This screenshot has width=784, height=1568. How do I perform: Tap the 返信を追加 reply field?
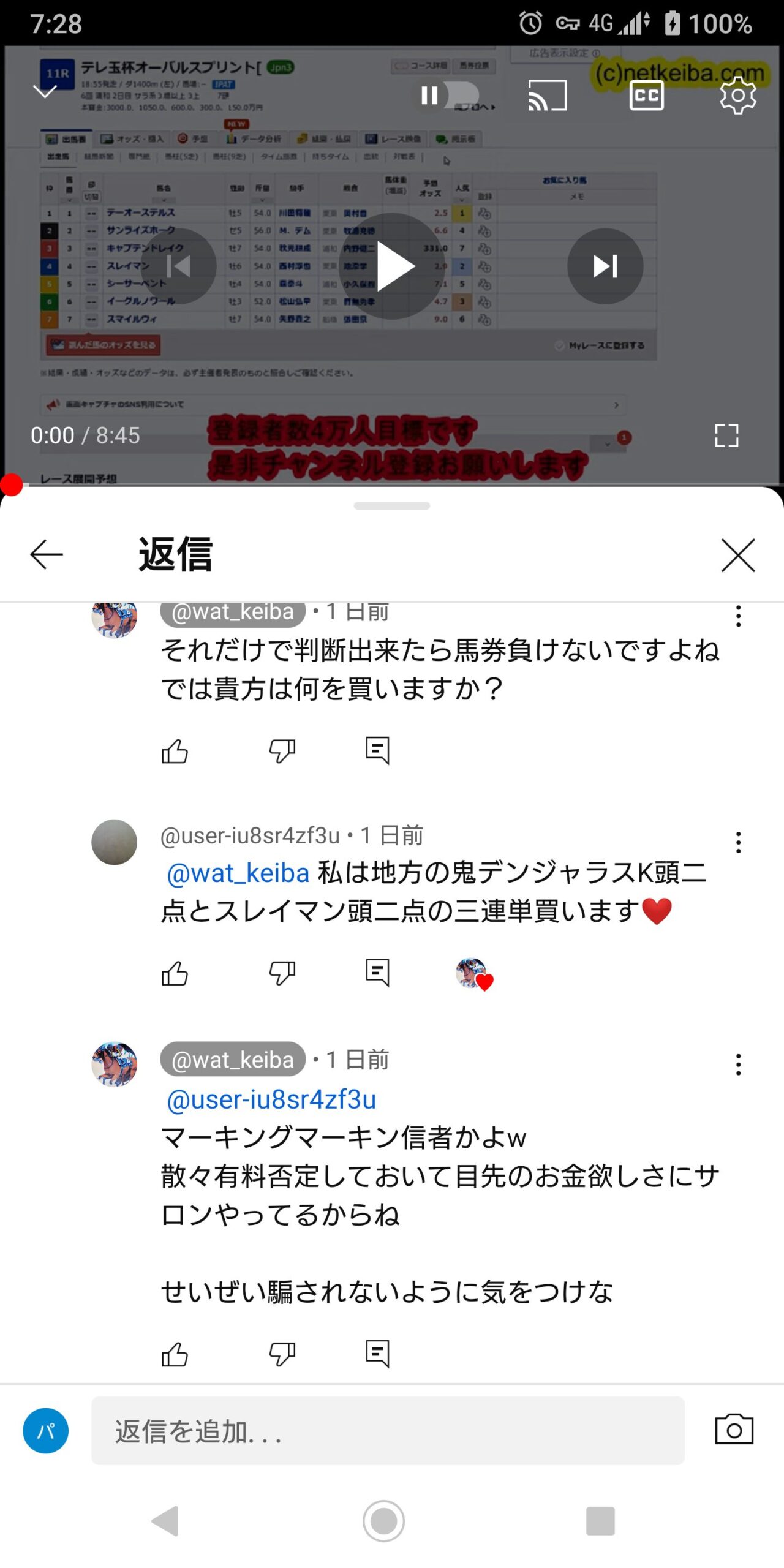[x=388, y=1431]
